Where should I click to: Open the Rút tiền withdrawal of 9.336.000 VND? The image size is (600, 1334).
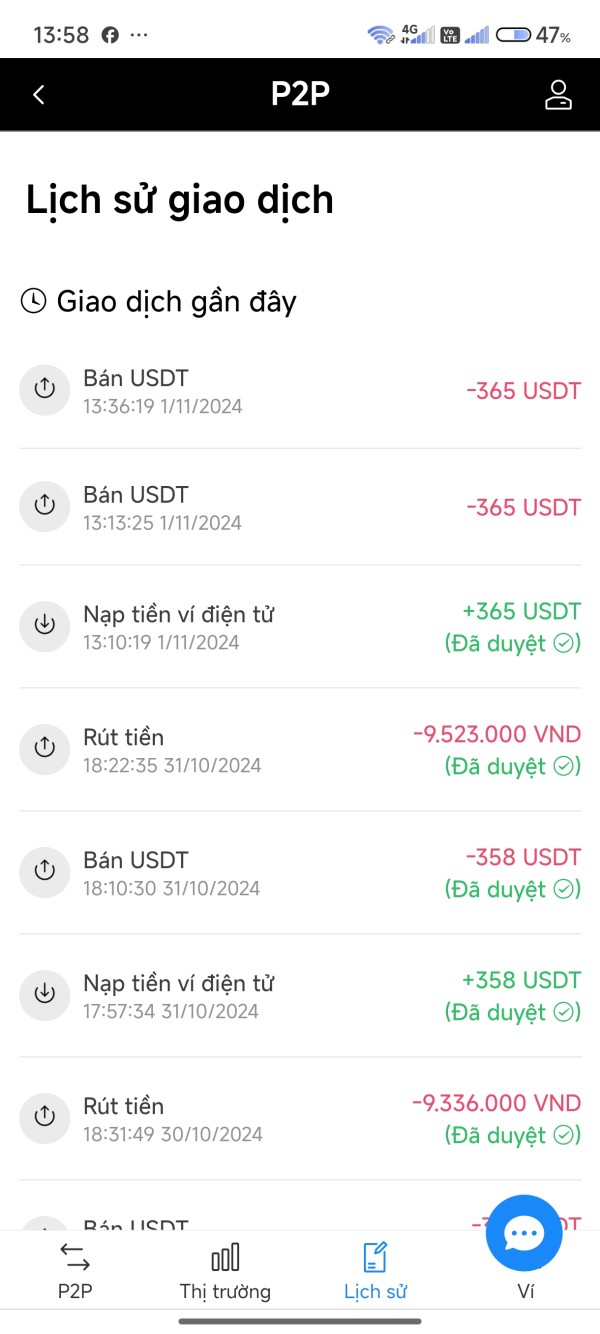point(300,1118)
